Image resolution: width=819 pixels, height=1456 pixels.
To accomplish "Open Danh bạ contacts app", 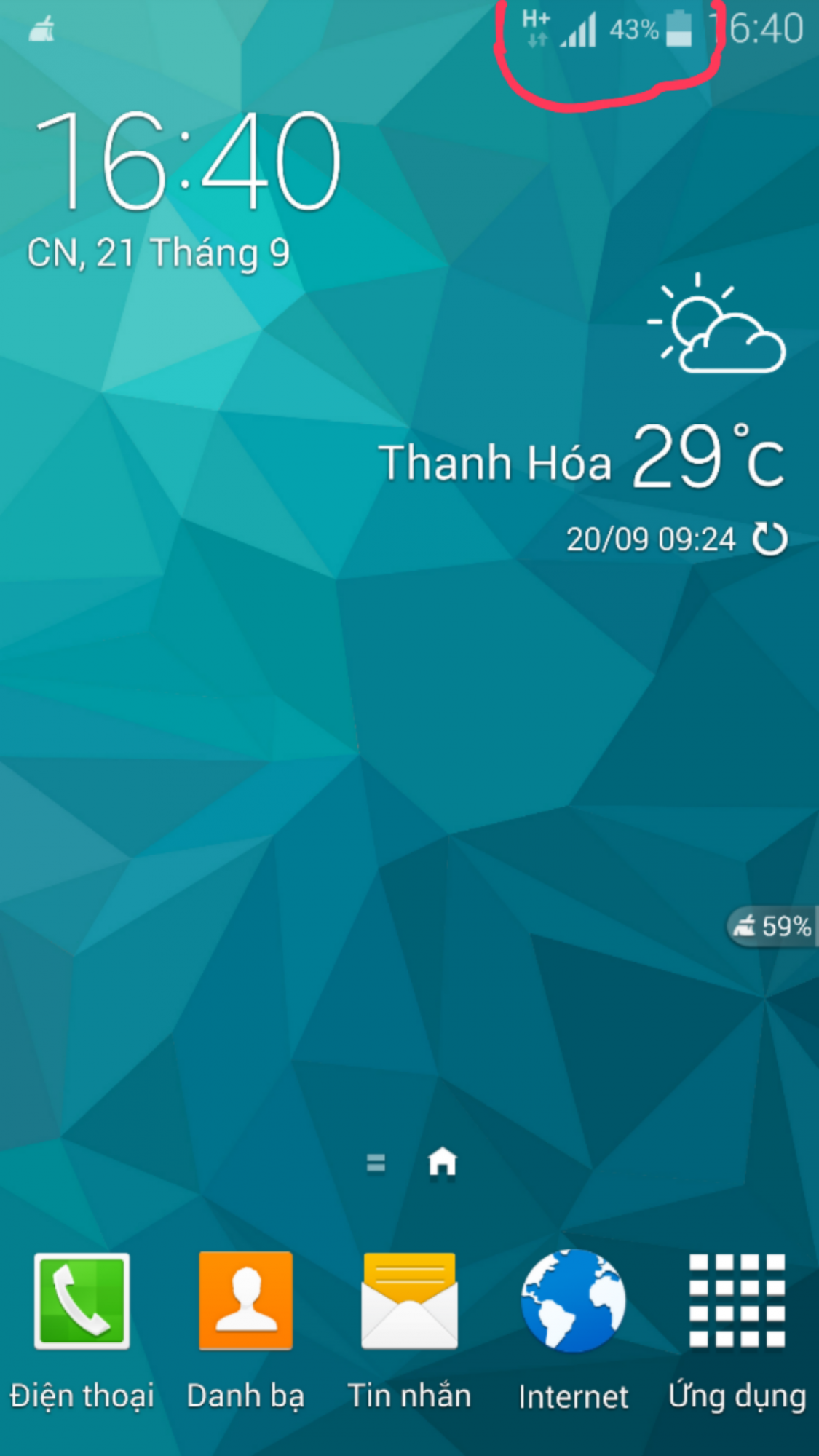I will tap(245, 1301).
